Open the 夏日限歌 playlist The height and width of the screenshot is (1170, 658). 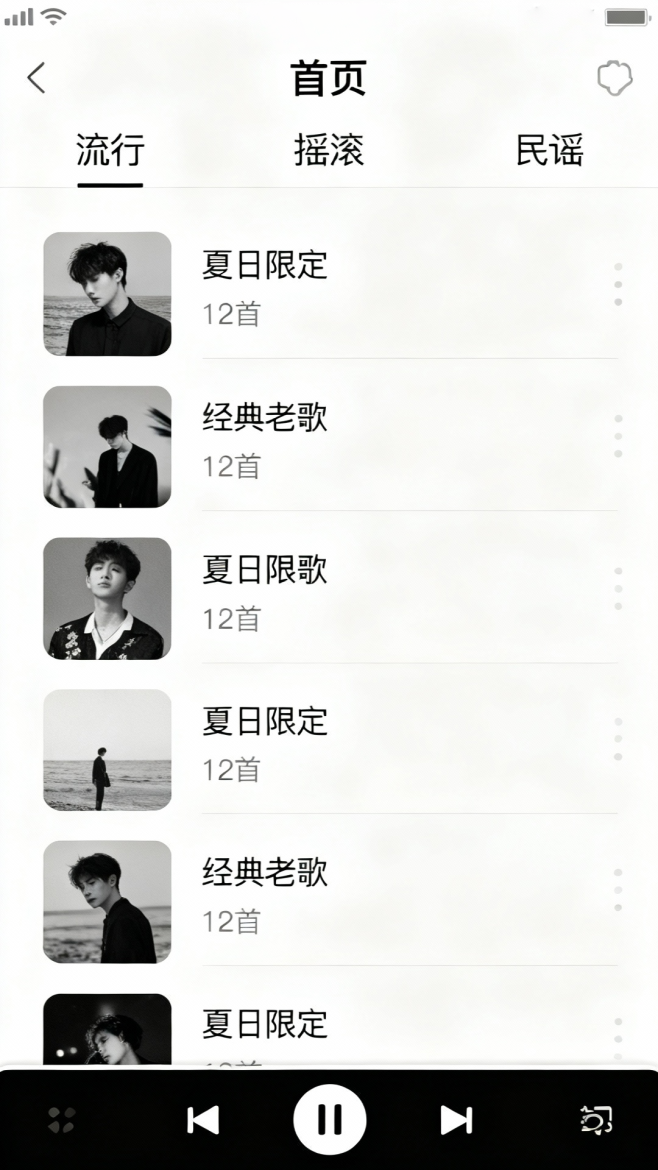[265, 570]
